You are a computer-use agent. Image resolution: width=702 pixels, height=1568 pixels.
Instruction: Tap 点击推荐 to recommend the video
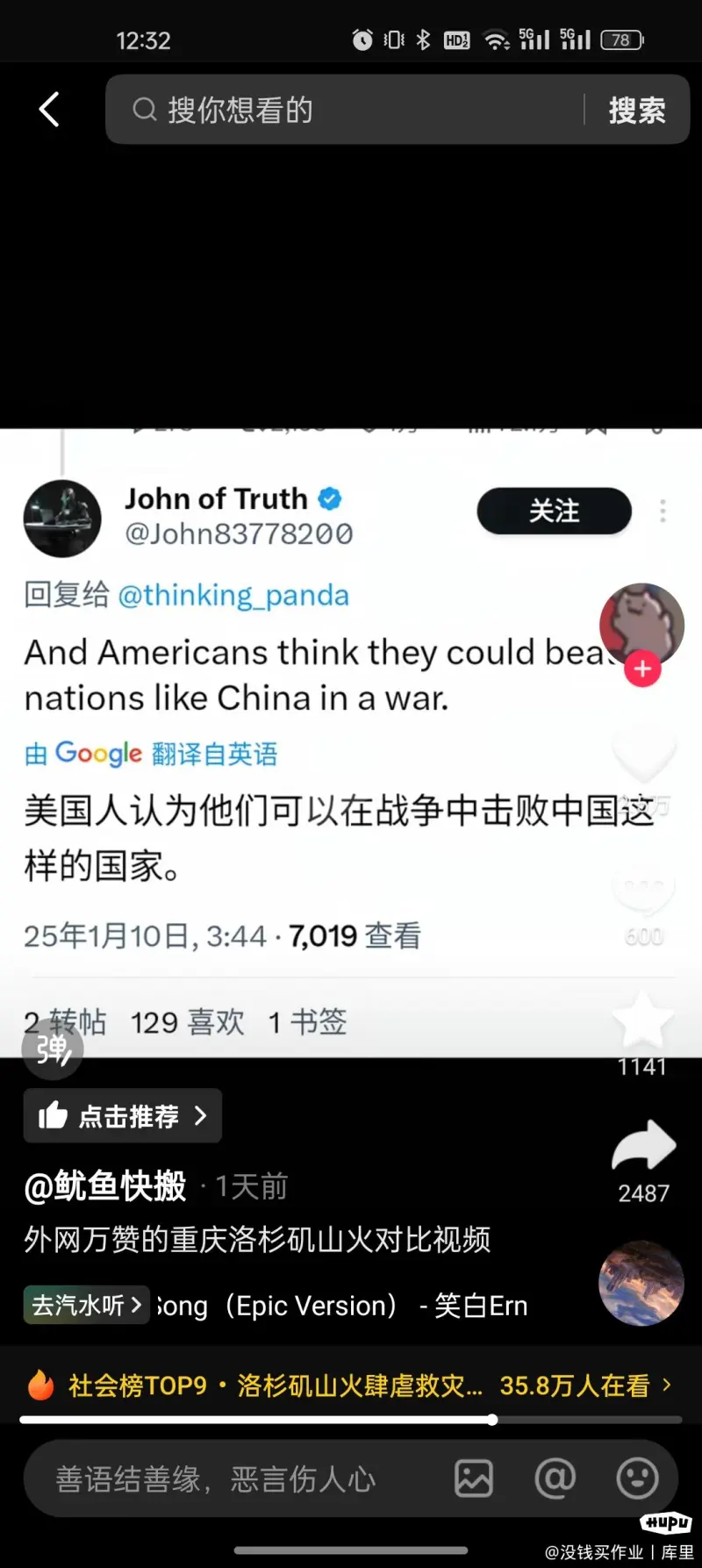[123, 1115]
